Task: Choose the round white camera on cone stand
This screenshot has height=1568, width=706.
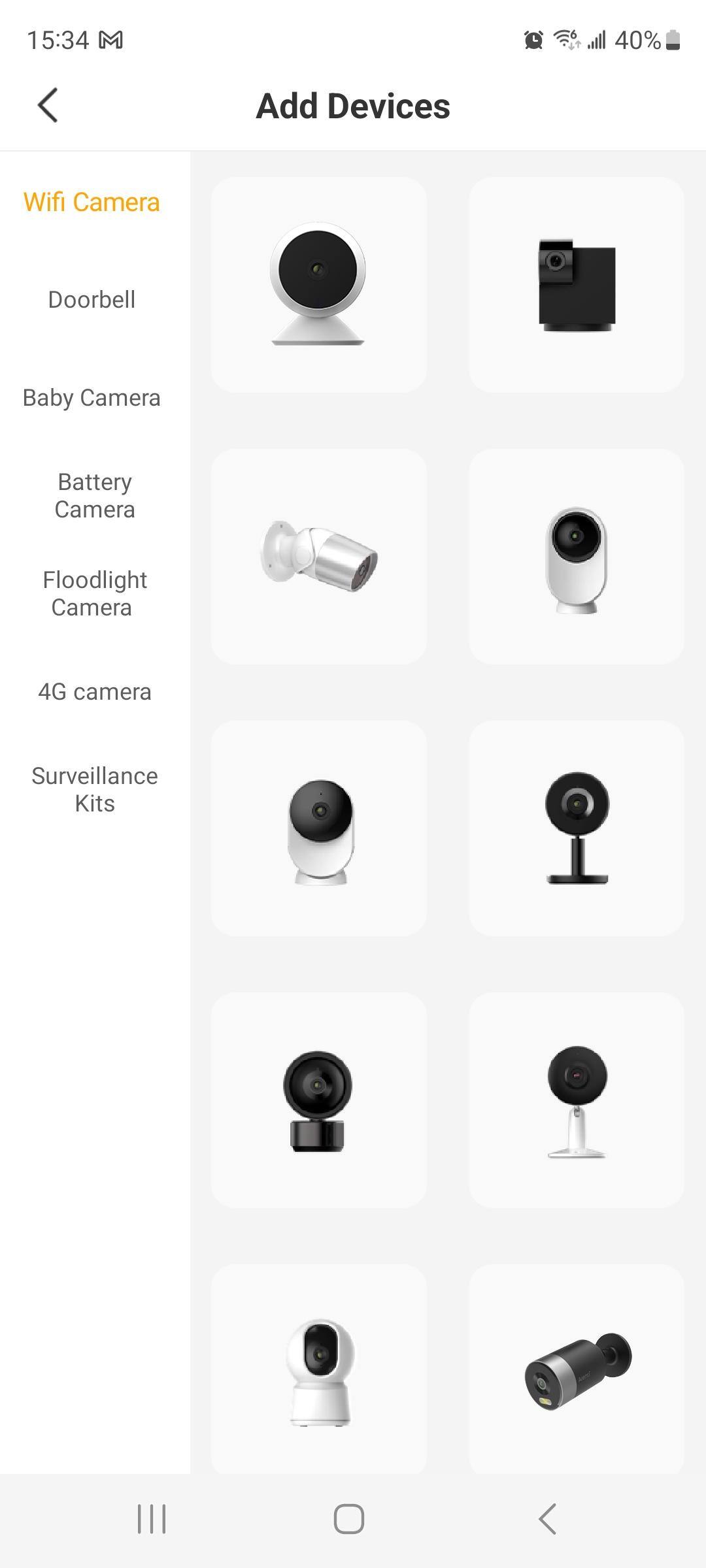Action: coord(318,285)
